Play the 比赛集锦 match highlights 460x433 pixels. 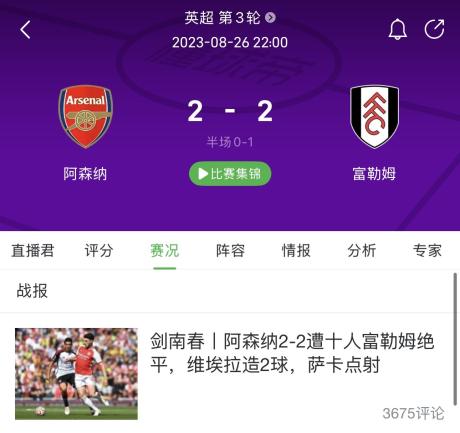(x=230, y=174)
